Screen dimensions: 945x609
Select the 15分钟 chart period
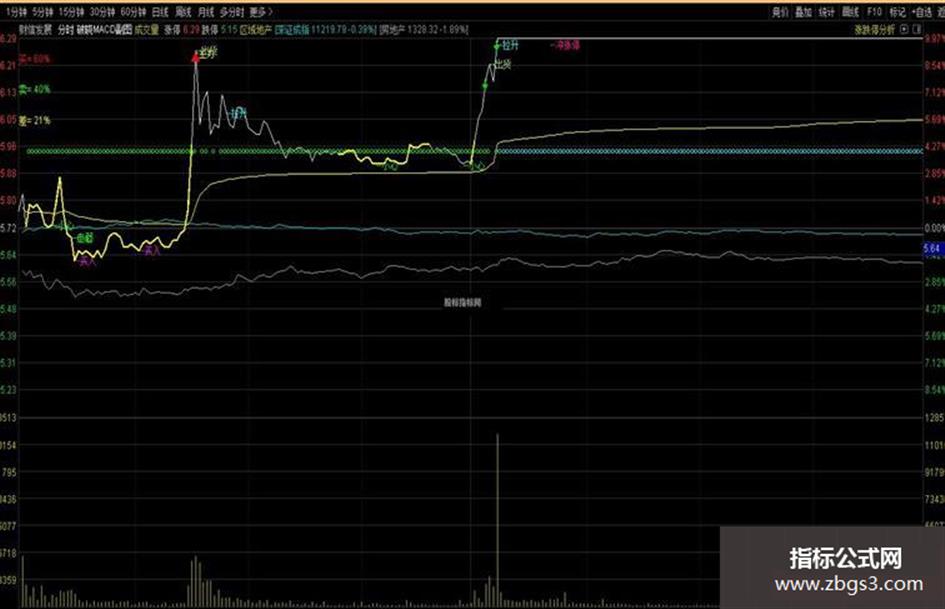[70, 12]
